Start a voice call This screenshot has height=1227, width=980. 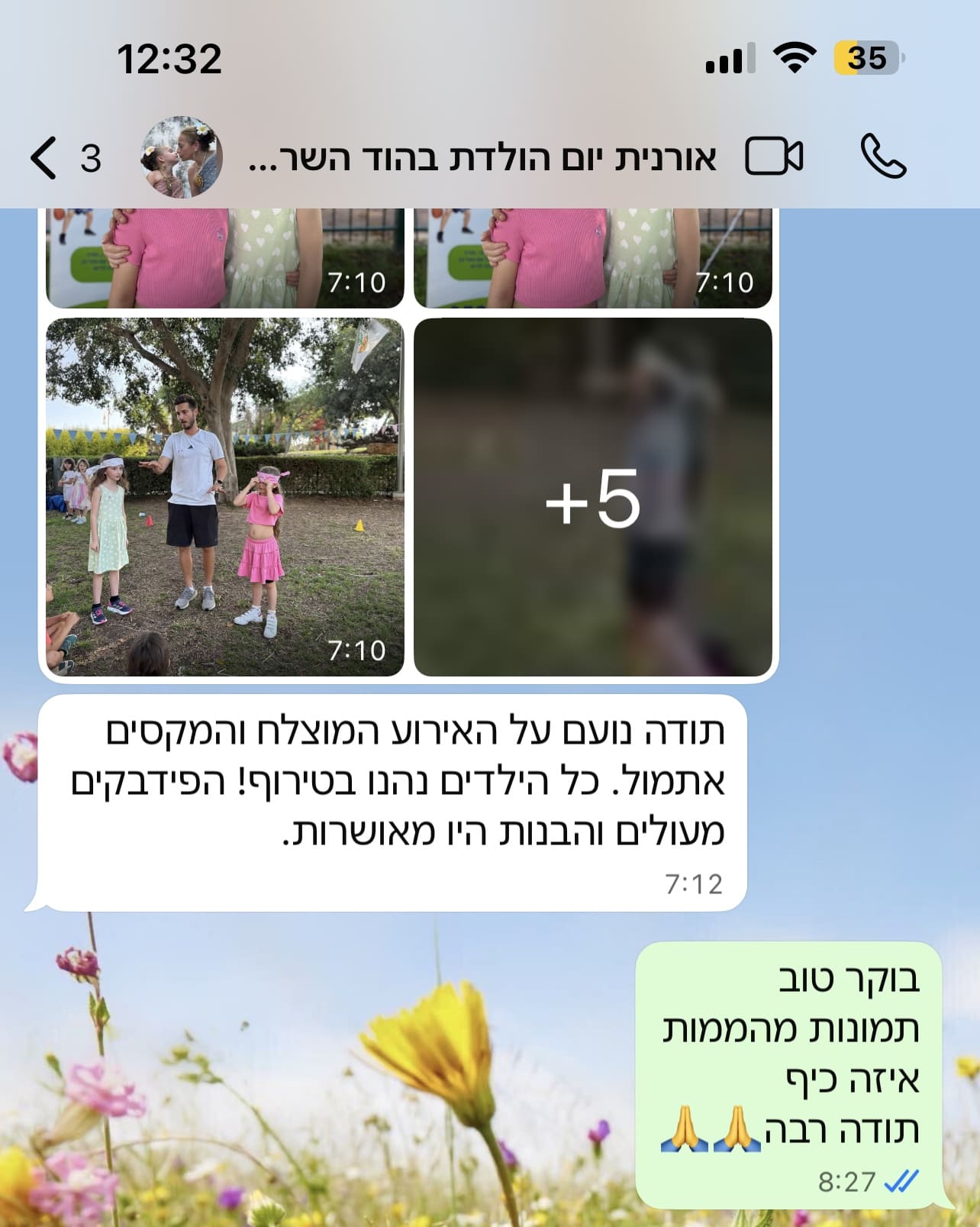click(x=883, y=157)
